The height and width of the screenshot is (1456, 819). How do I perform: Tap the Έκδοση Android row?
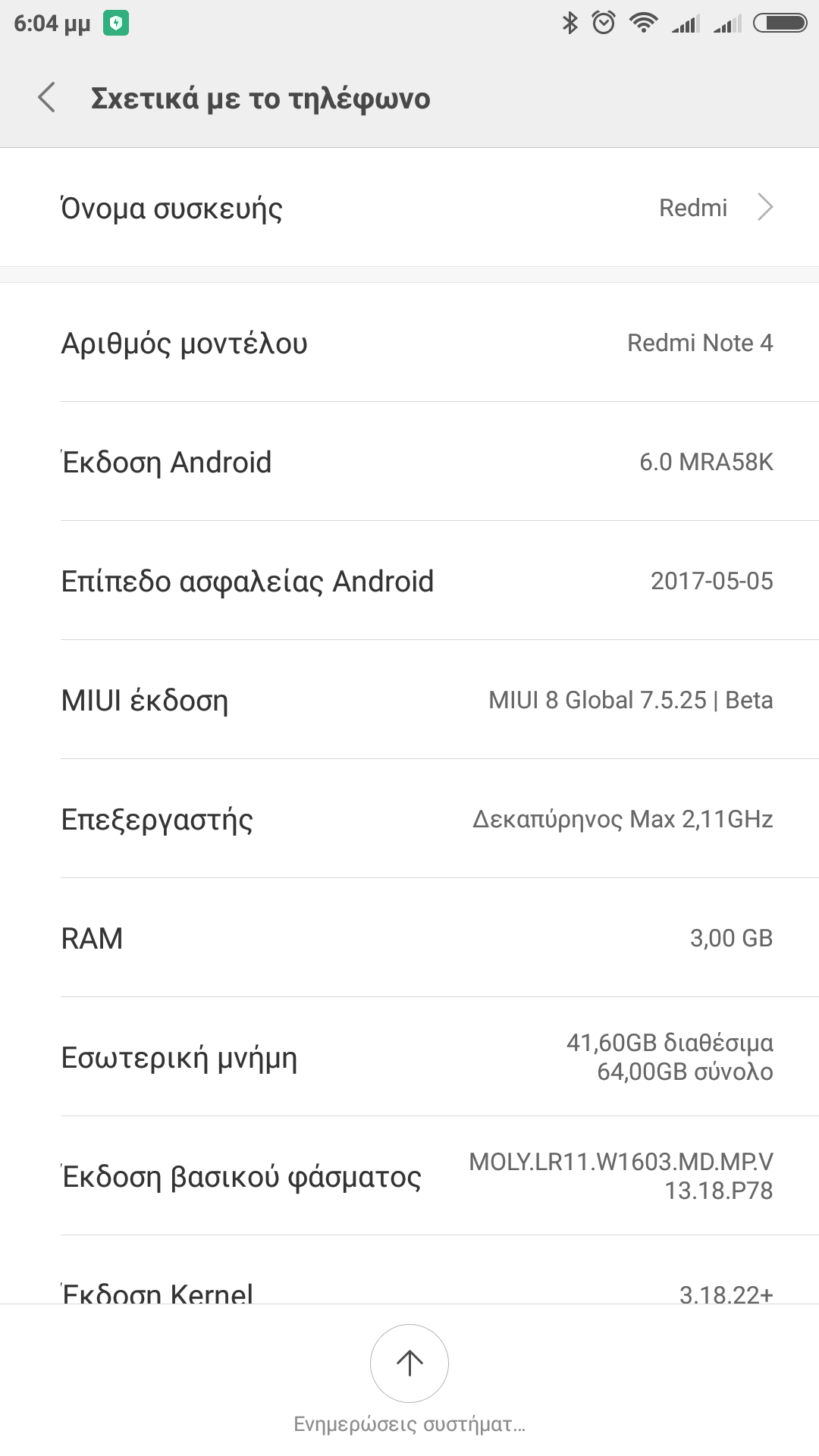[x=409, y=462]
